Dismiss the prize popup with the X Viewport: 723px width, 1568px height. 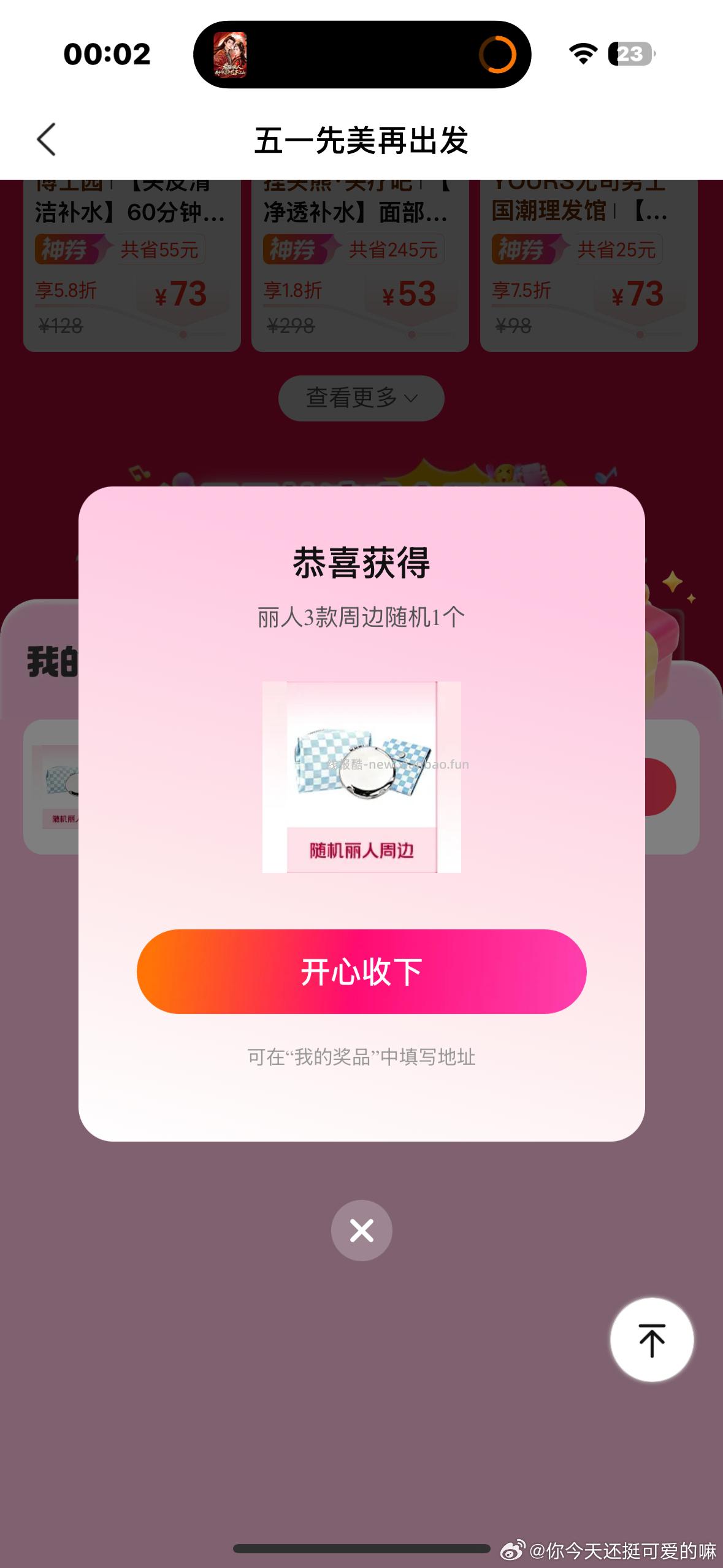(x=361, y=1230)
